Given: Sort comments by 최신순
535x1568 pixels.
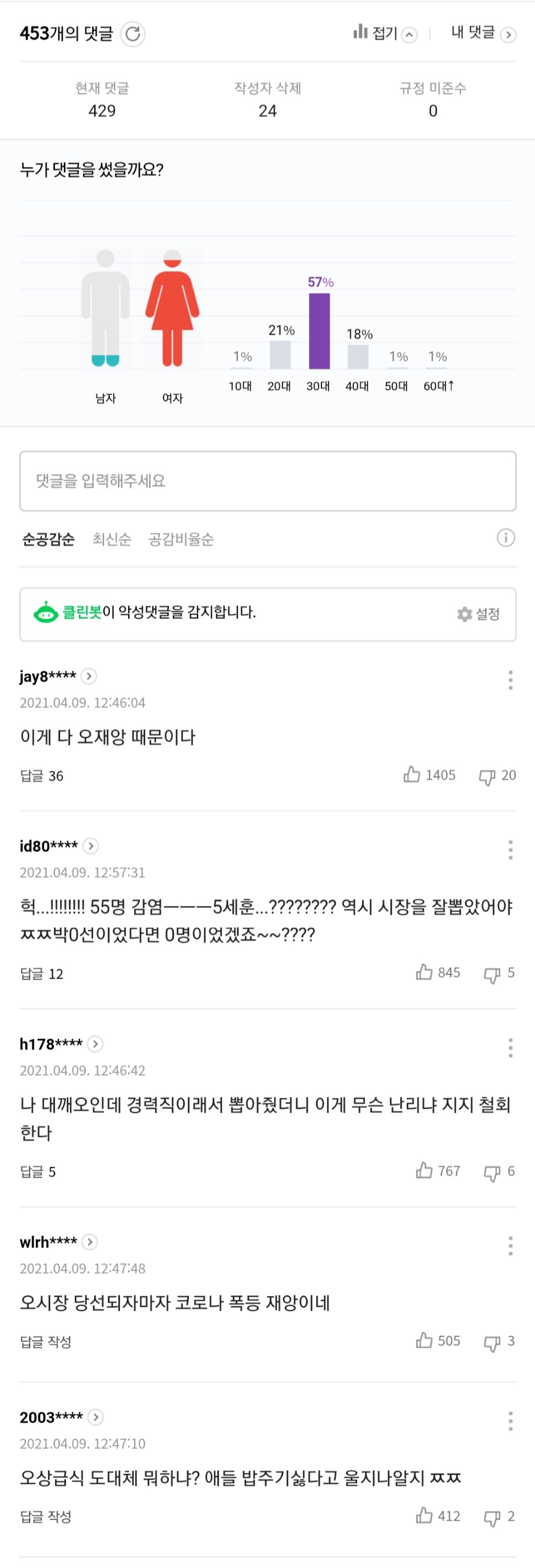Looking at the screenshot, I should point(112,540).
